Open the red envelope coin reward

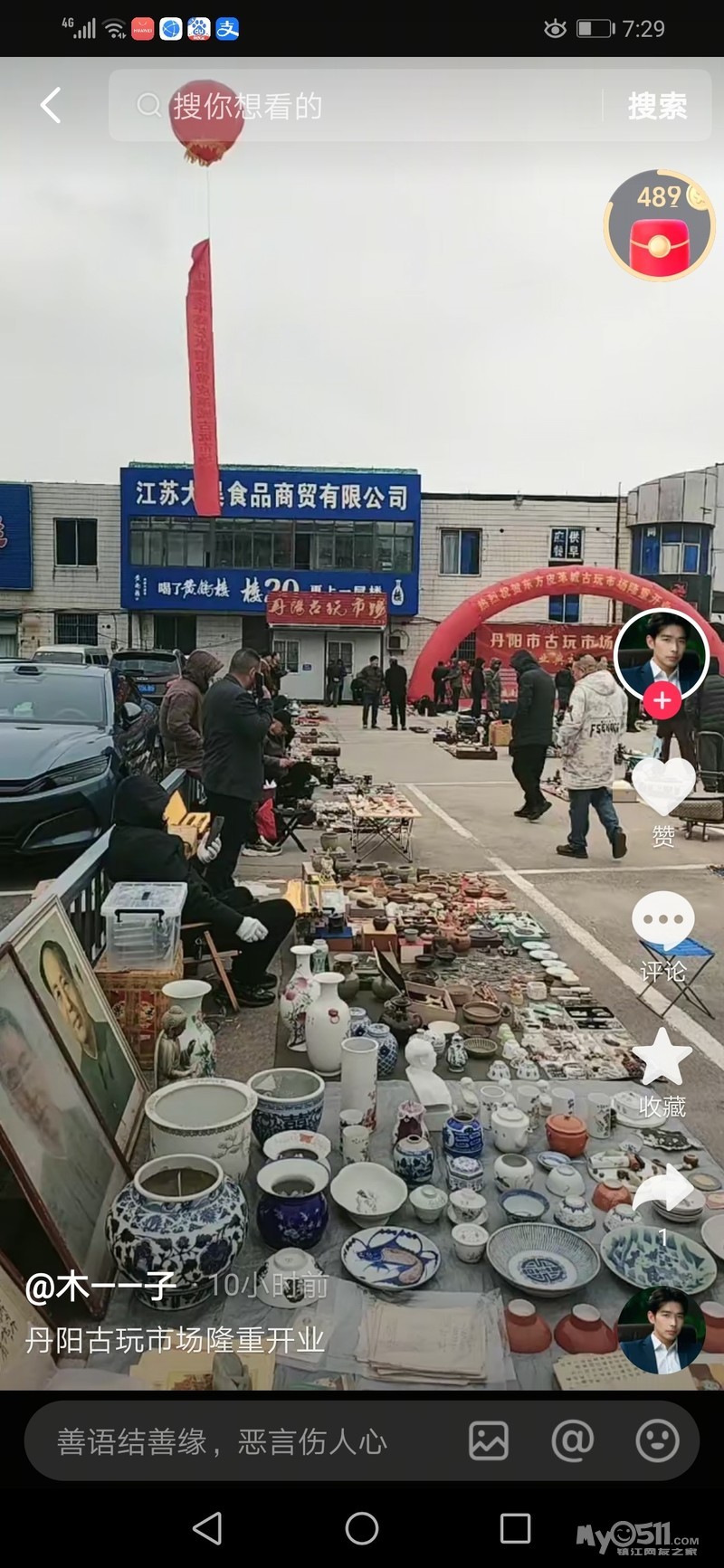[659, 224]
